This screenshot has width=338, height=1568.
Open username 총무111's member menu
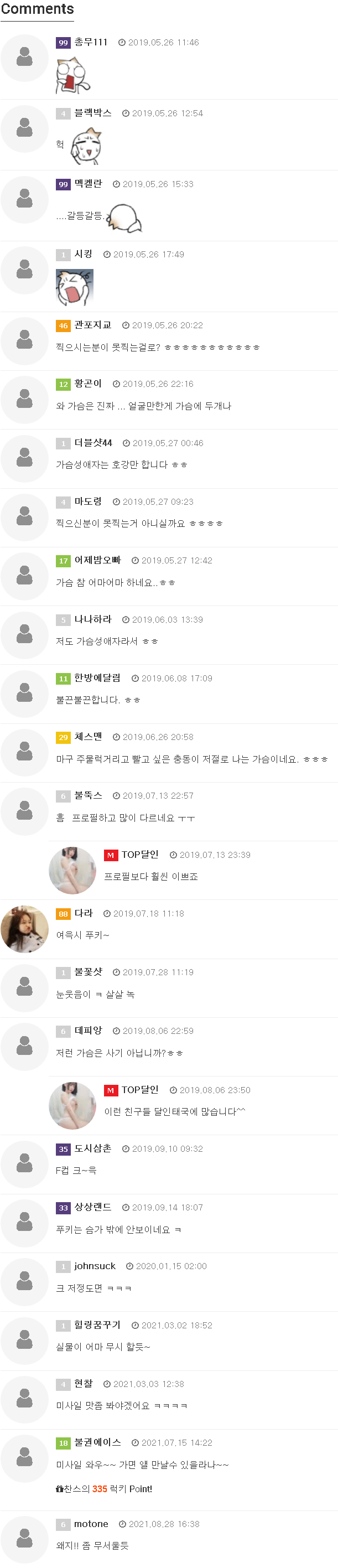tap(91, 42)
